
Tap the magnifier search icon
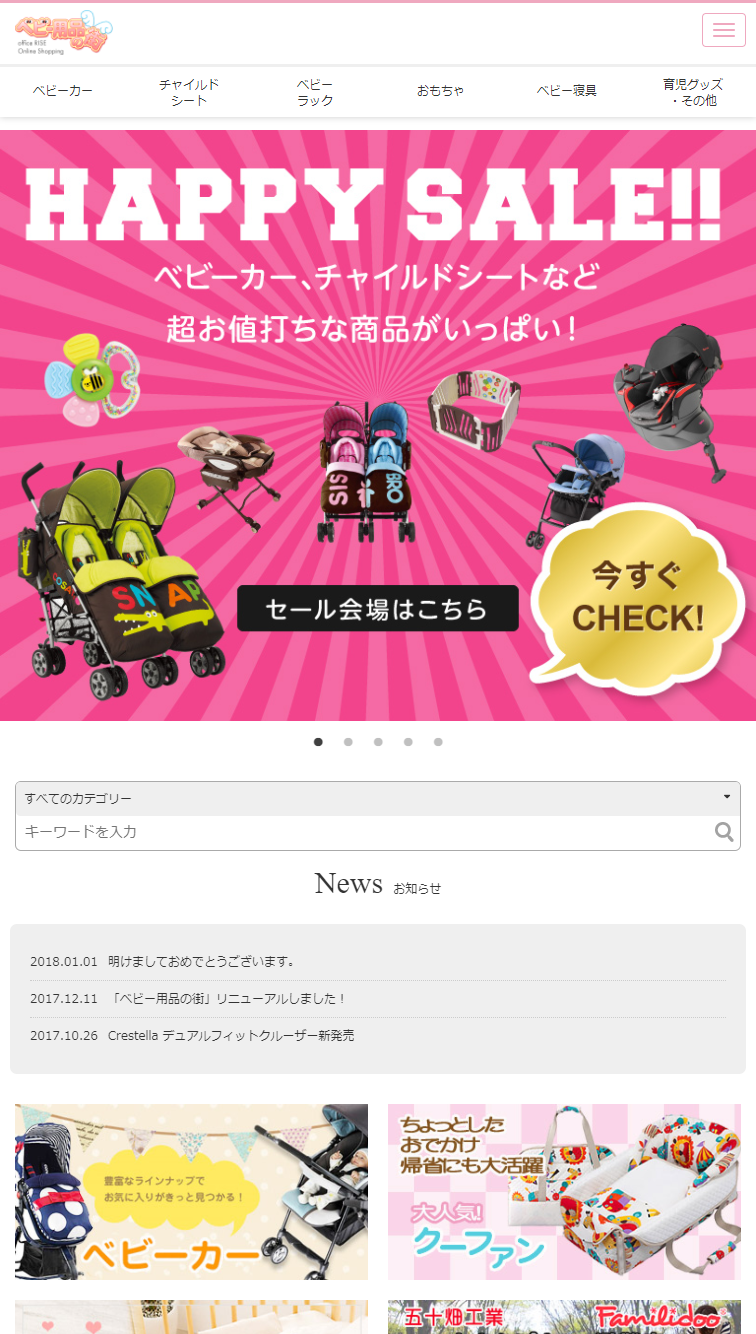click(x=724, y=832)
